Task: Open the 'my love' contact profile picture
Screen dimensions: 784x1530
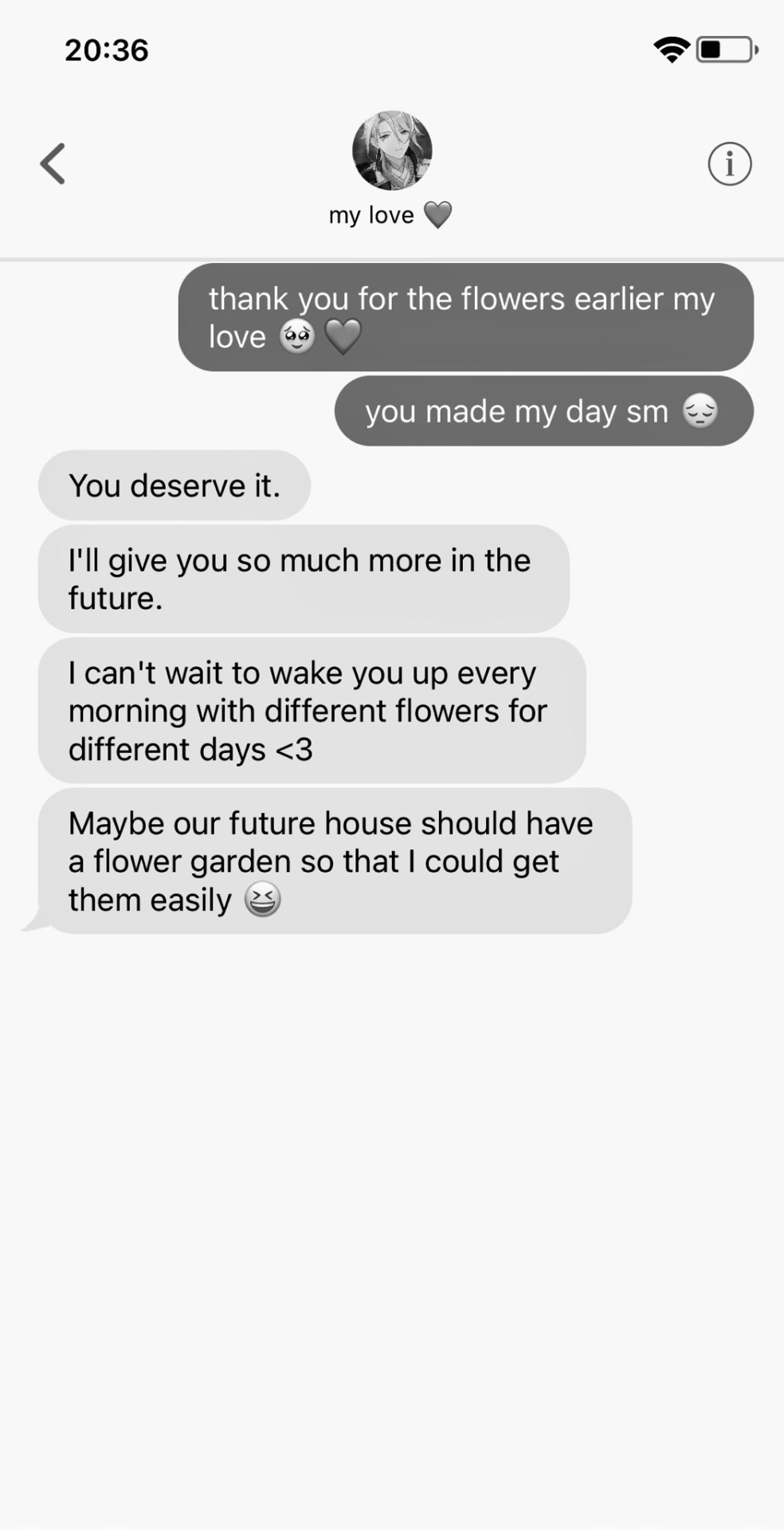Action: tap(392, 151)
